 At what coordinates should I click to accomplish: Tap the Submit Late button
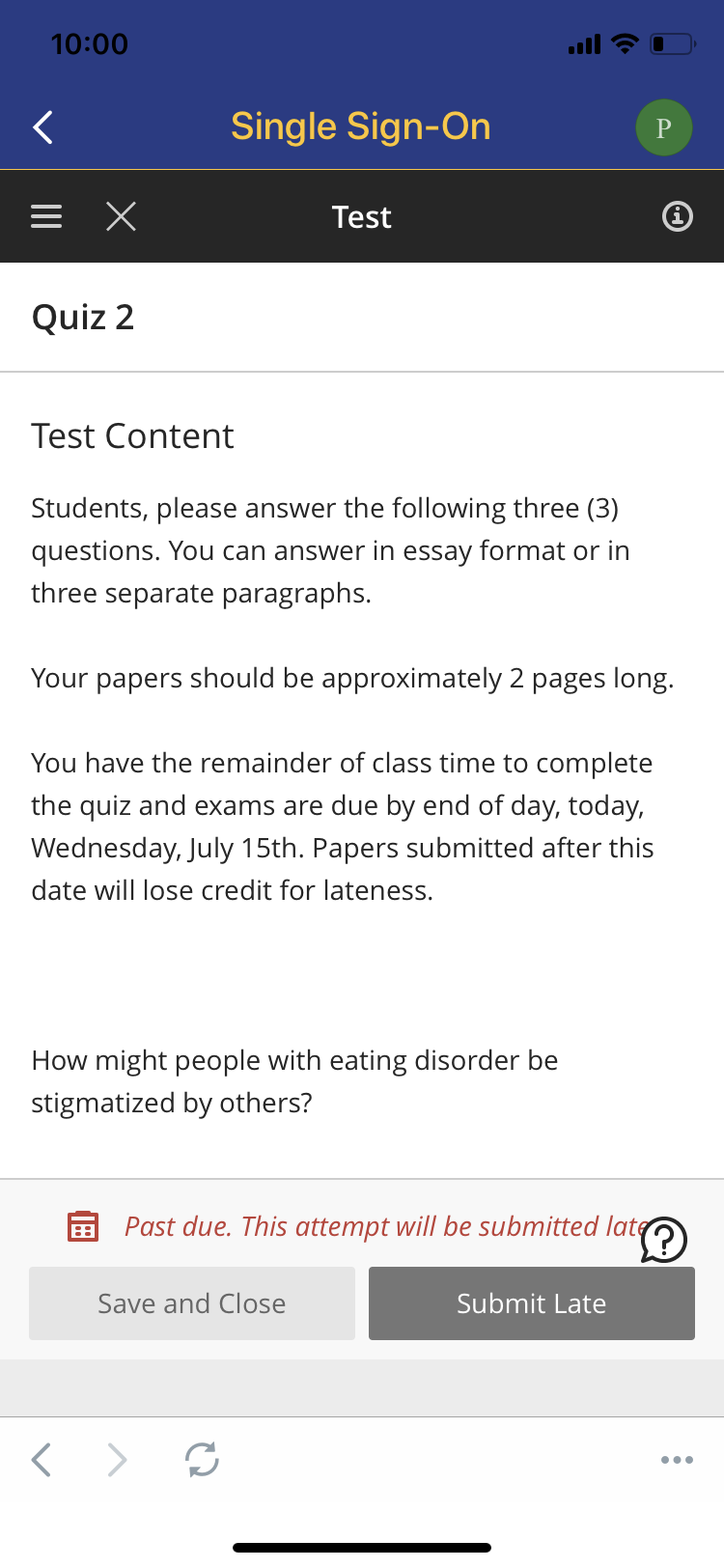[x=532, y=1303]
